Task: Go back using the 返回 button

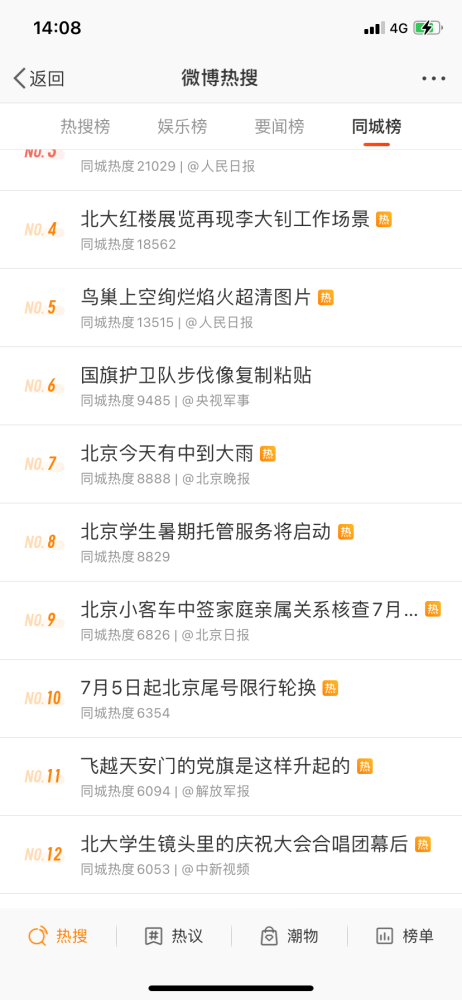Action: coord(39,78)
